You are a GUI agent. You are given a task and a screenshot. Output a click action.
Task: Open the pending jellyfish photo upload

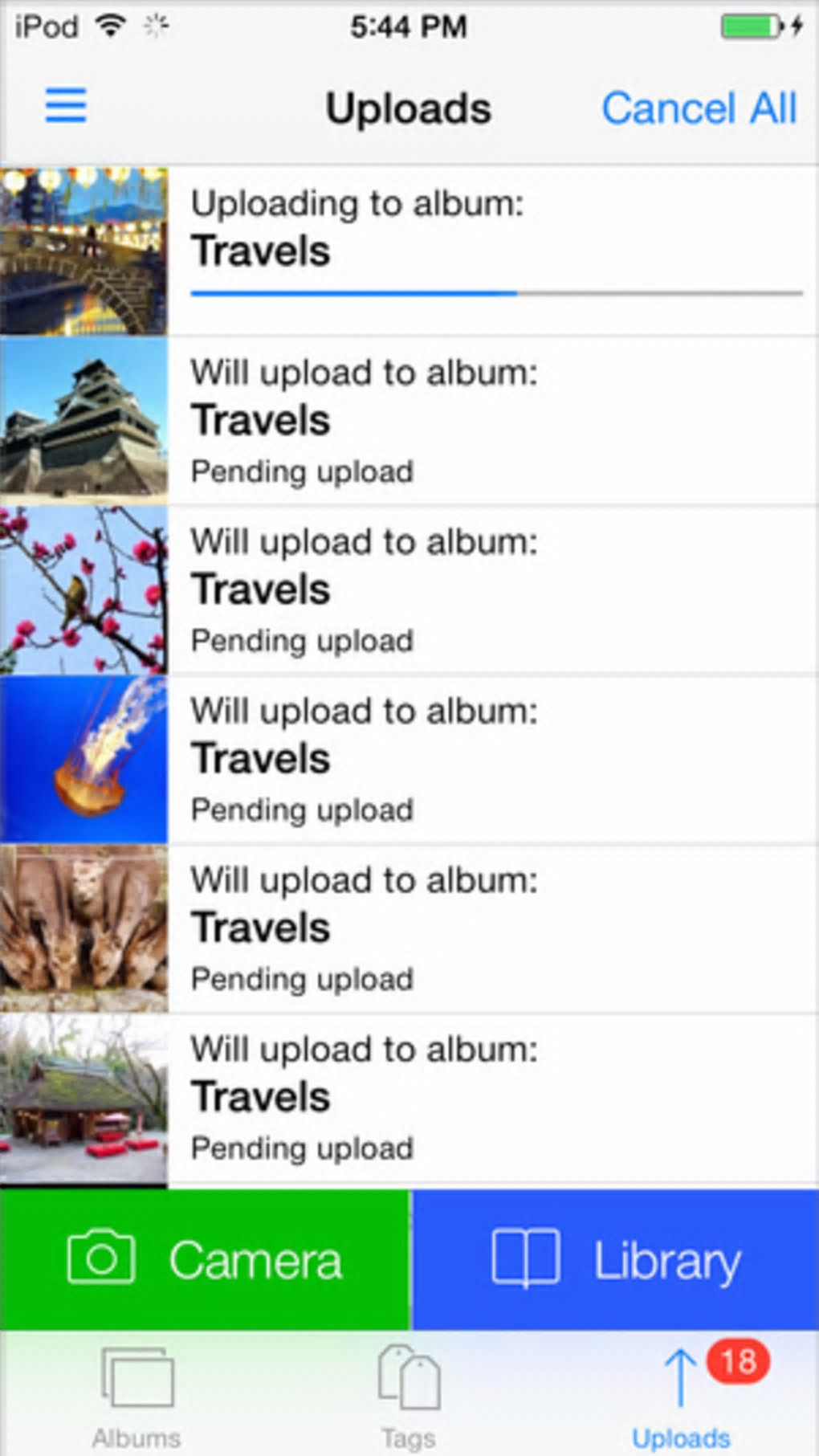click(409, 760)
